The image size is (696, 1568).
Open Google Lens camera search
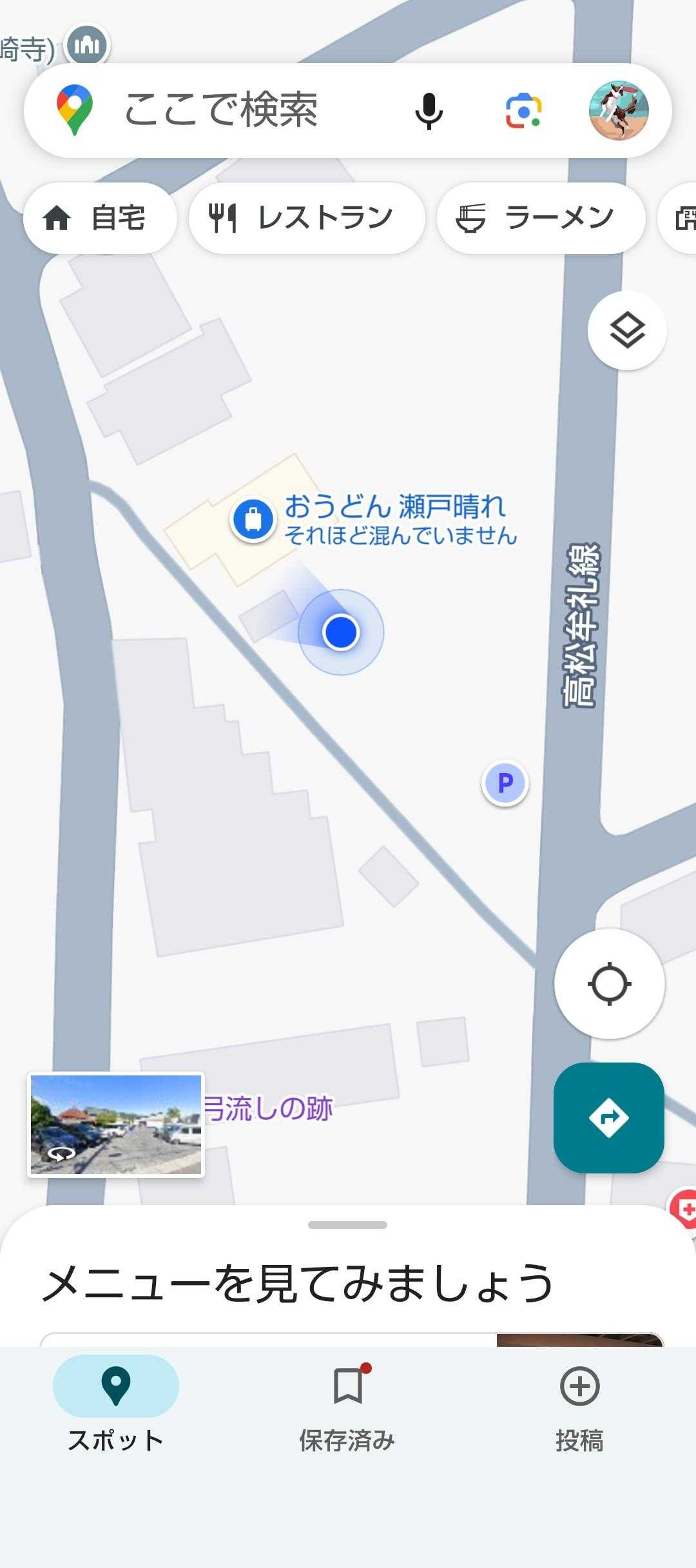523,110
